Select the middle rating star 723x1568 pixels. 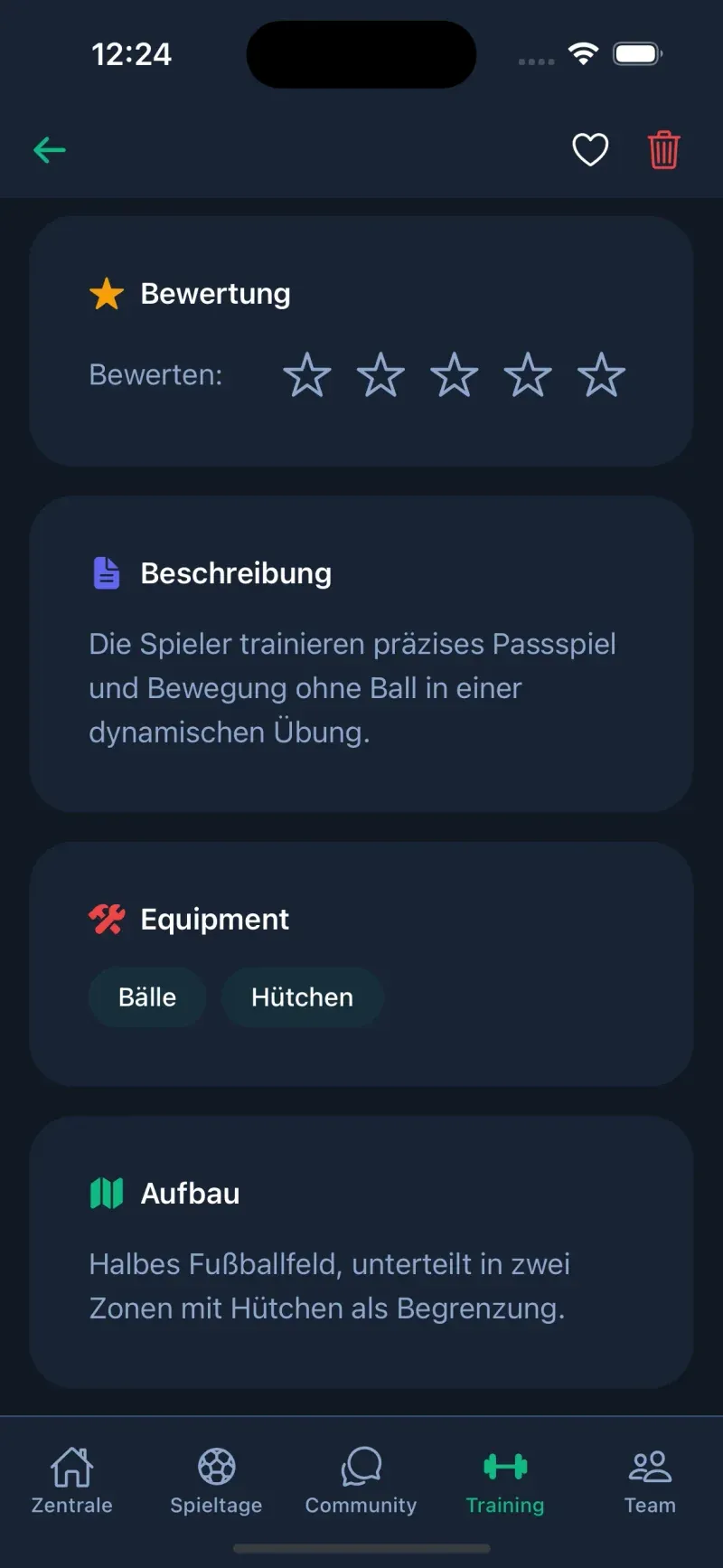[x=454, y=375]
